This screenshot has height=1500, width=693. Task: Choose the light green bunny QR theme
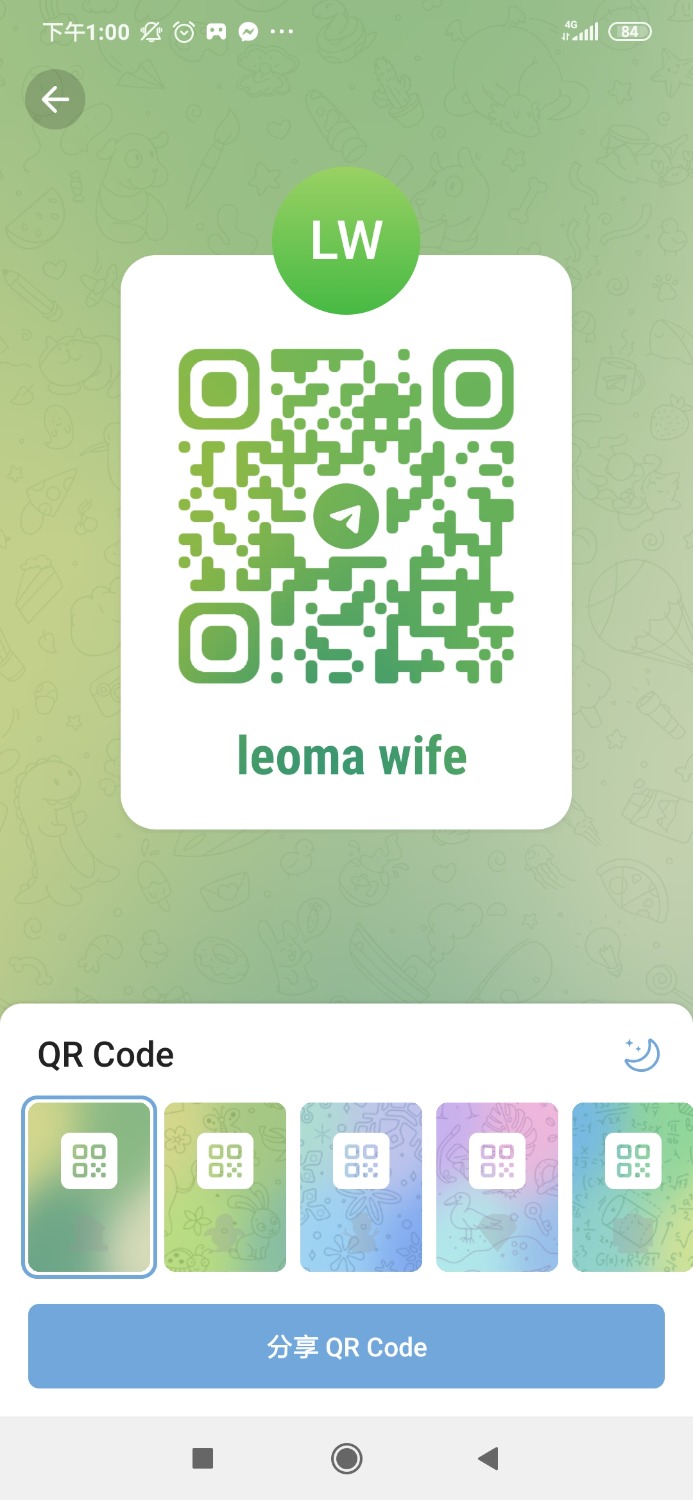(225, 1187)
